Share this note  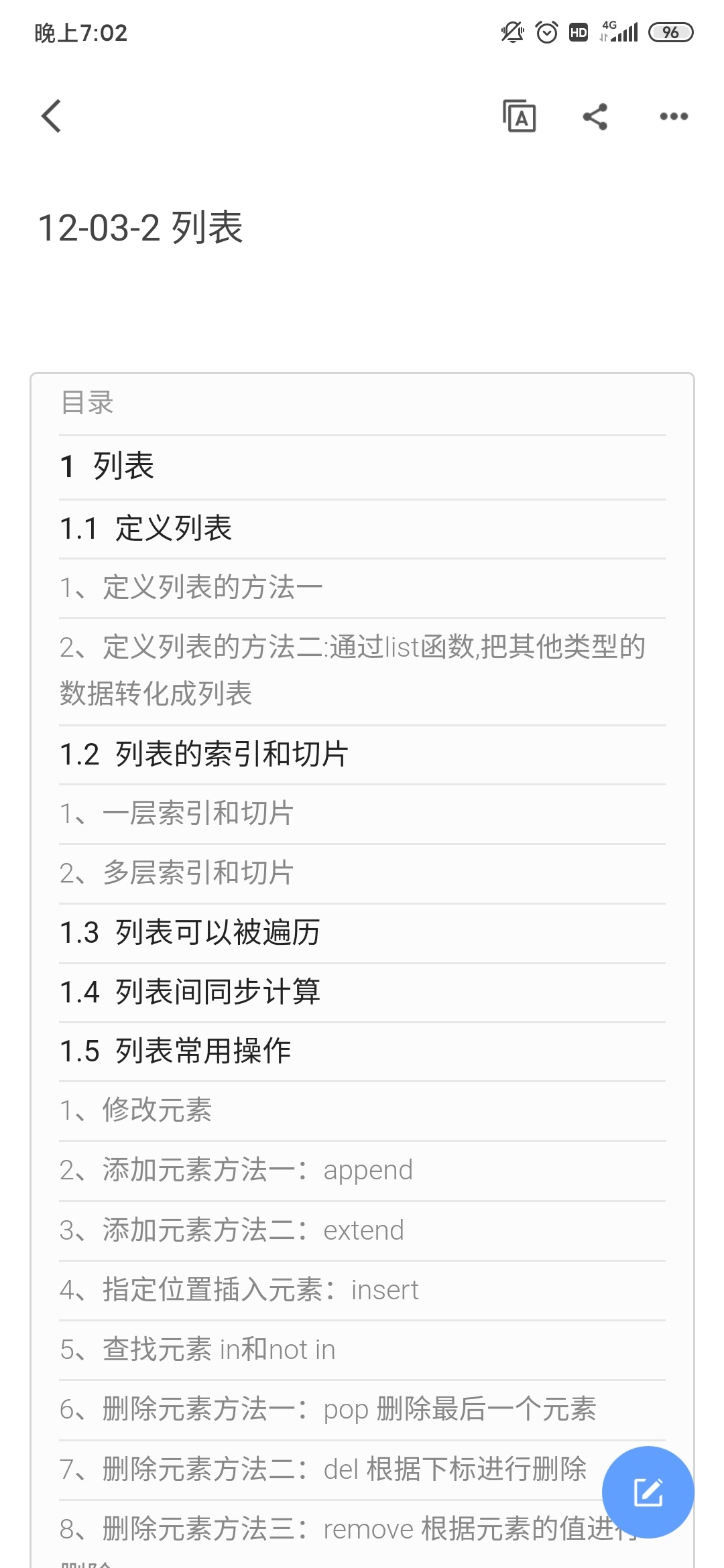[x=595, y=117]
